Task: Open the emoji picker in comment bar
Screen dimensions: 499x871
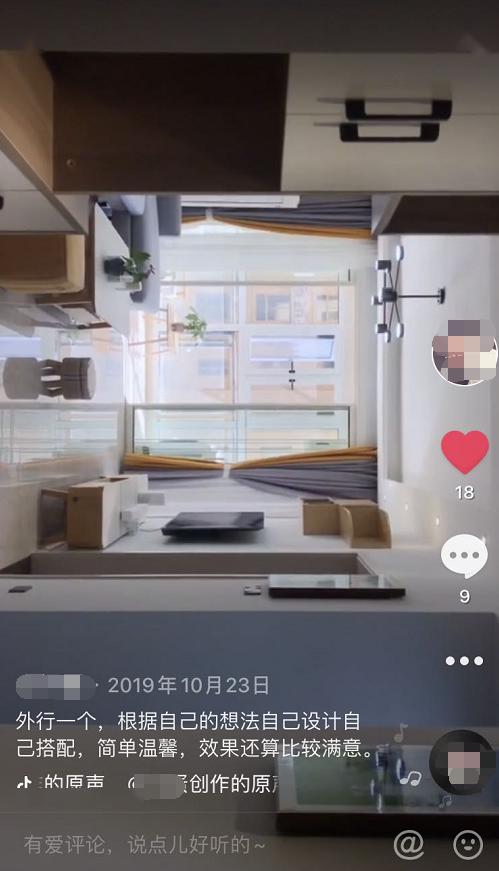Action: point(468,845)
